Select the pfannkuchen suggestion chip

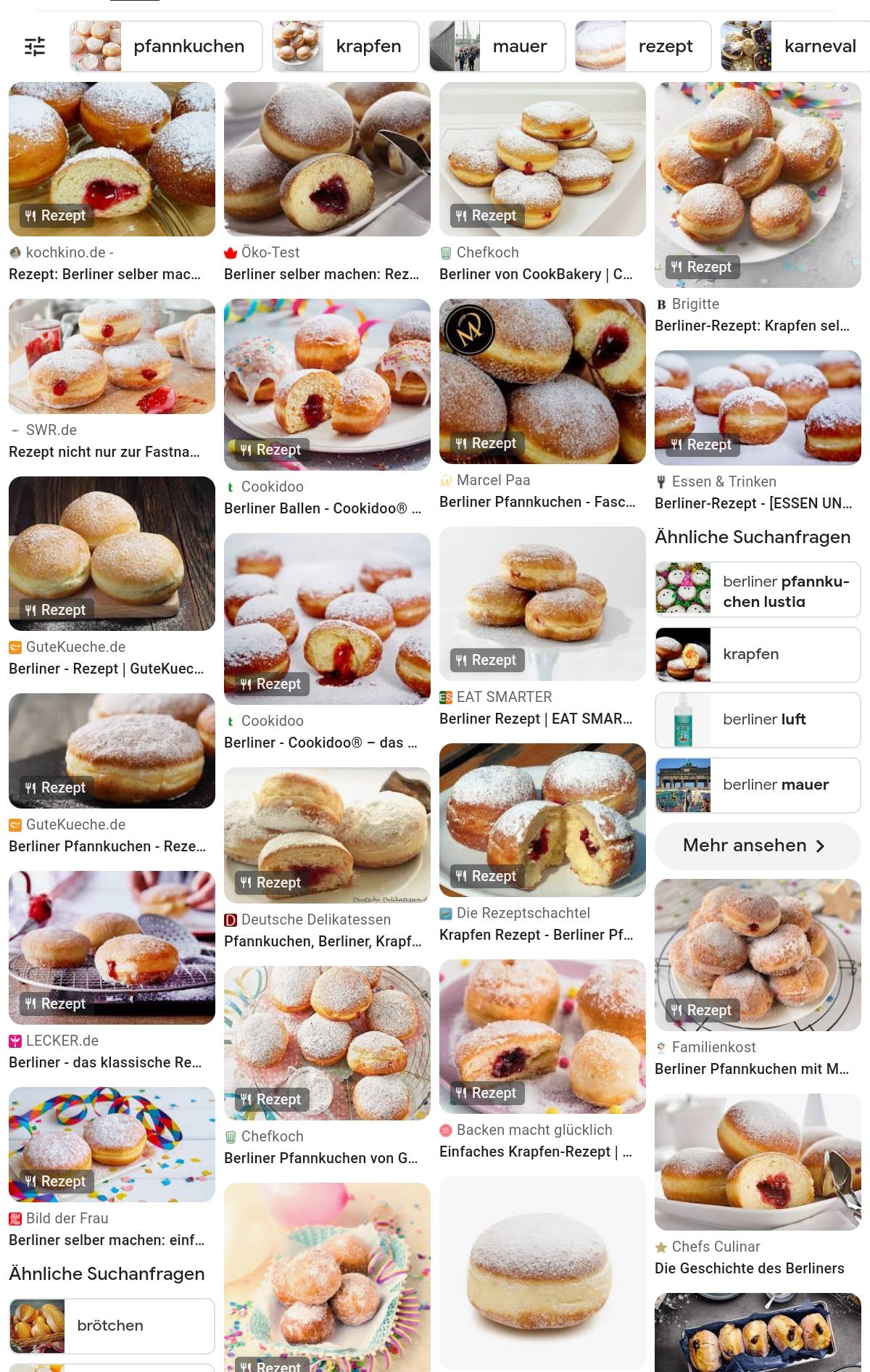pos(166,46)
